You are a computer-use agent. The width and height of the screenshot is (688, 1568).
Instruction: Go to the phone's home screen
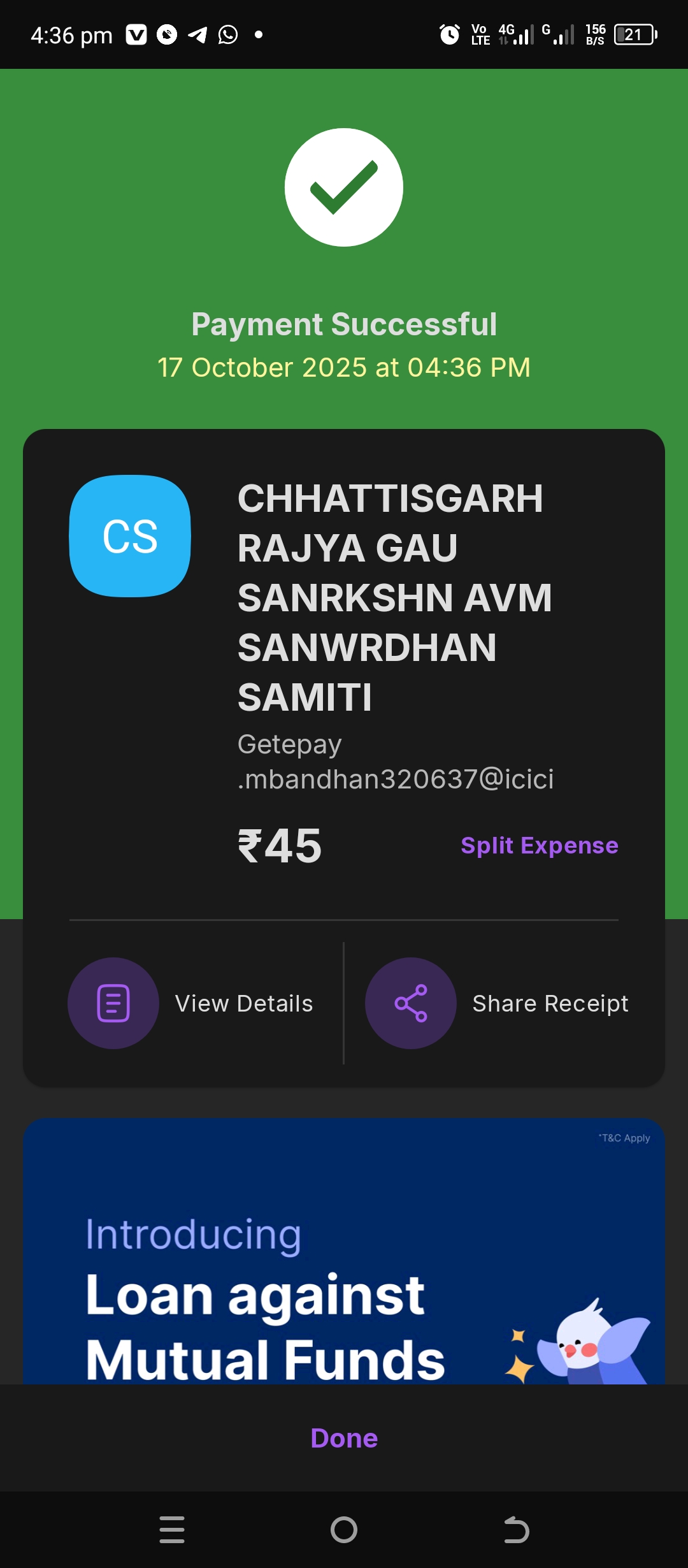click(x=344, y=1530)
